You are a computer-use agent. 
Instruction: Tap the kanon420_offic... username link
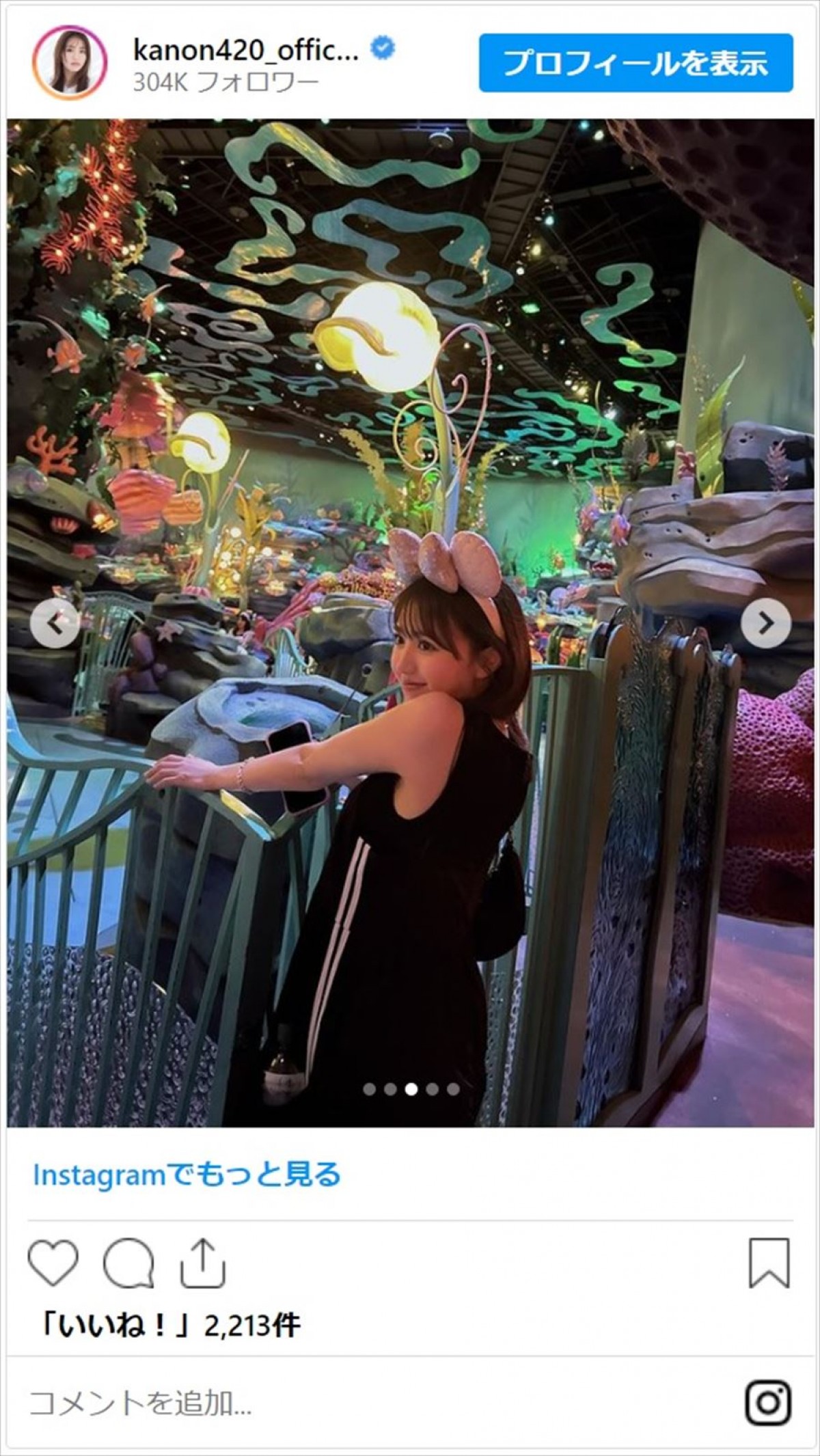[x=245, y=50]
